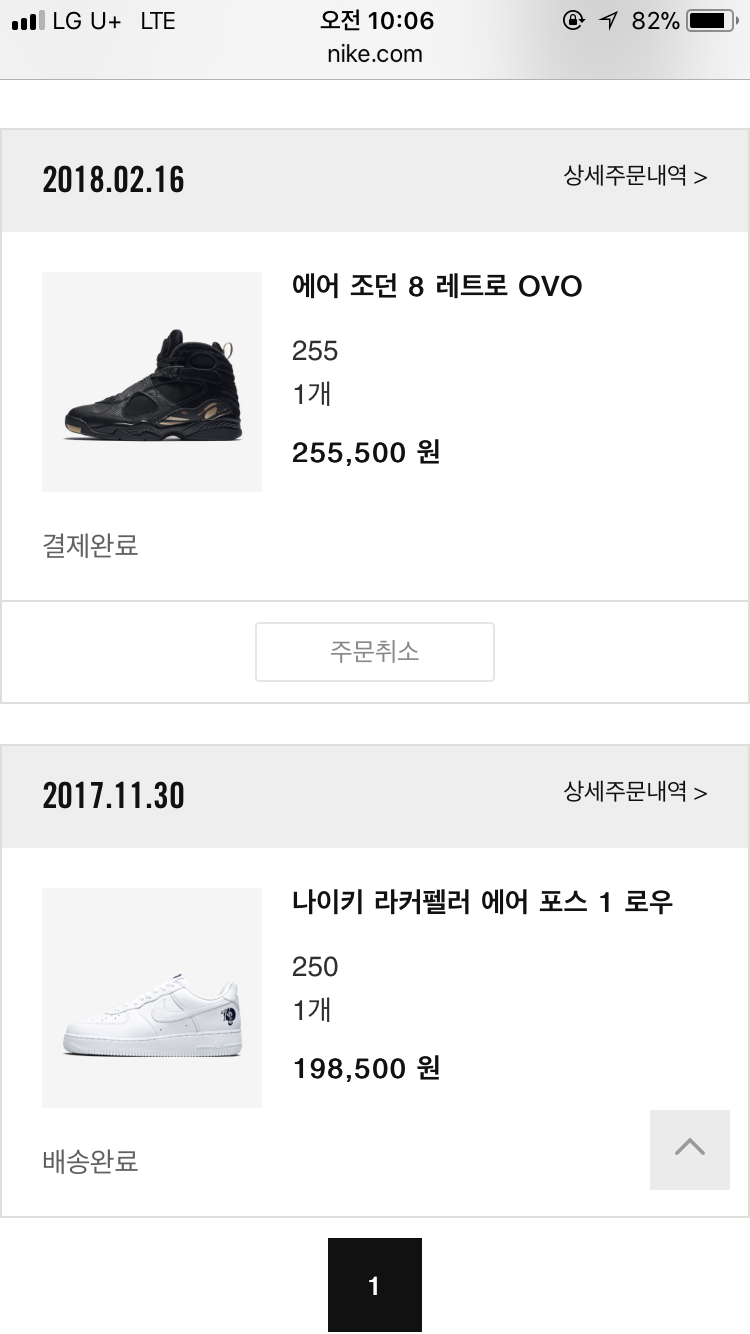This screenshot has height=1334, width=750.
Task: Open the 나이키 라커펠러 에어 포스 1 로우 image
Action: (x=152, y=998)
